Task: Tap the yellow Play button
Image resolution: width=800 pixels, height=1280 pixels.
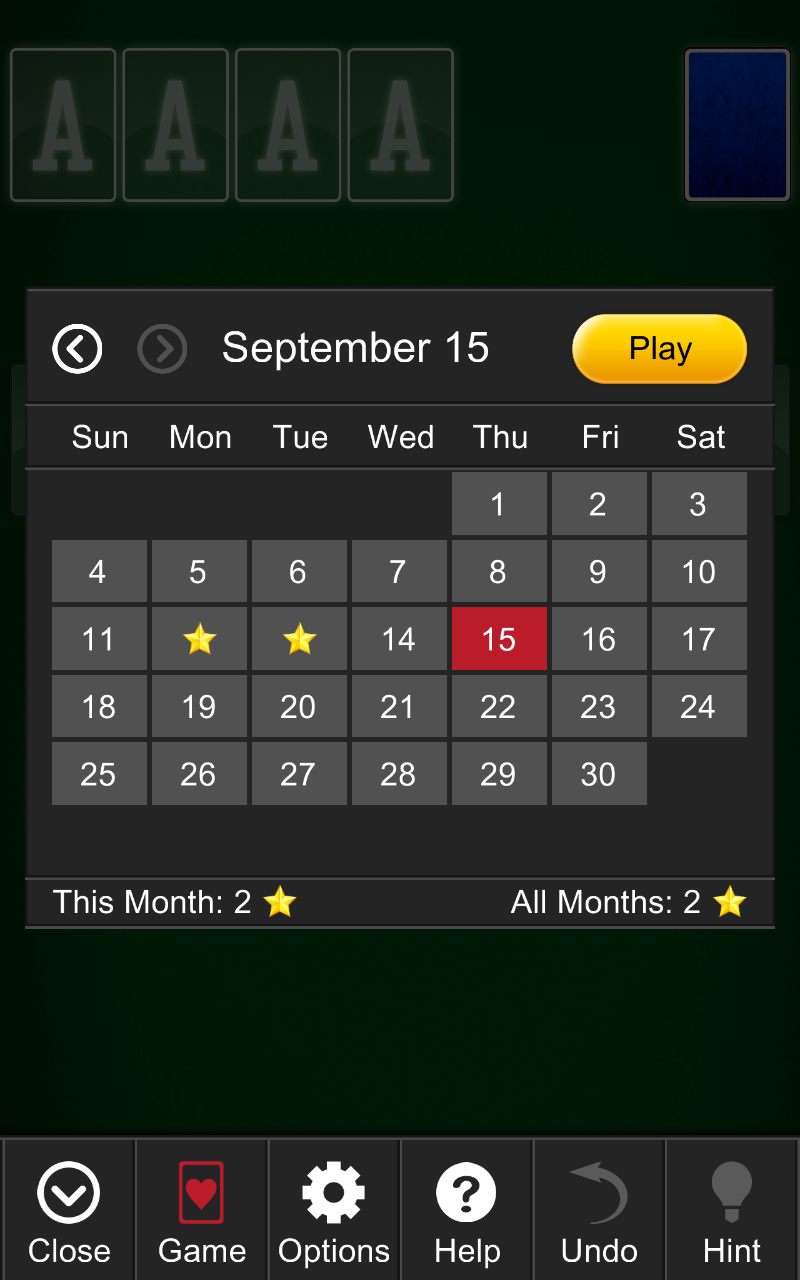Action: [659, 349]
